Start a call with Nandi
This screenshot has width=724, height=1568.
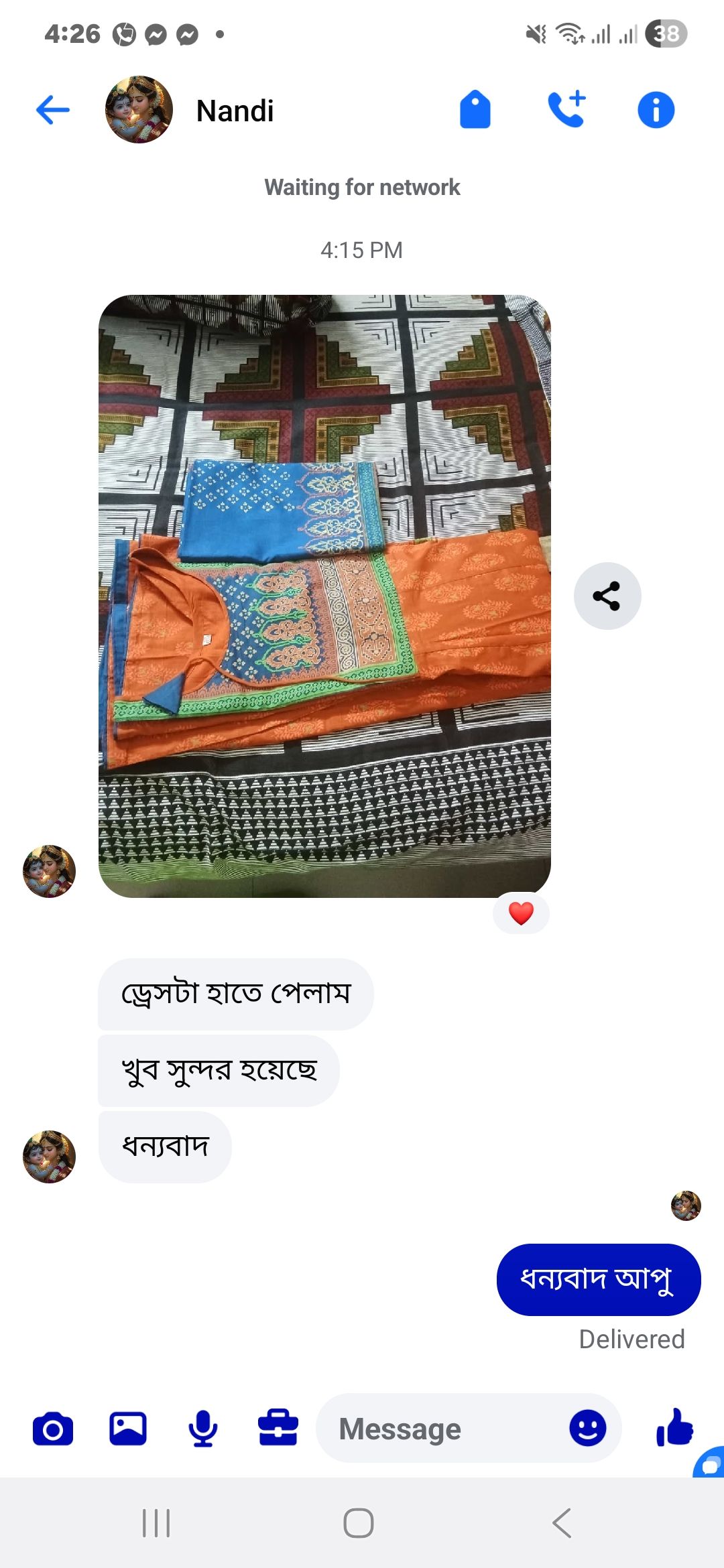click(566, 110)
